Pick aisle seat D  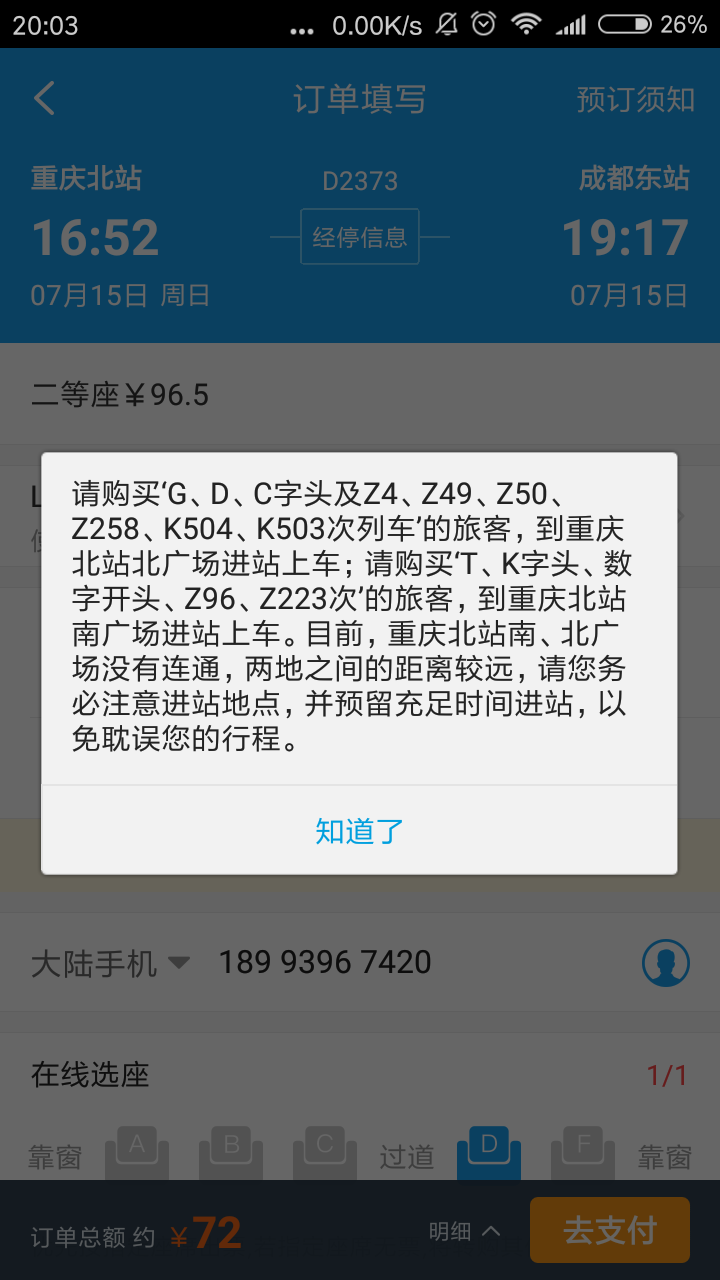click(x=489, y=1153)
